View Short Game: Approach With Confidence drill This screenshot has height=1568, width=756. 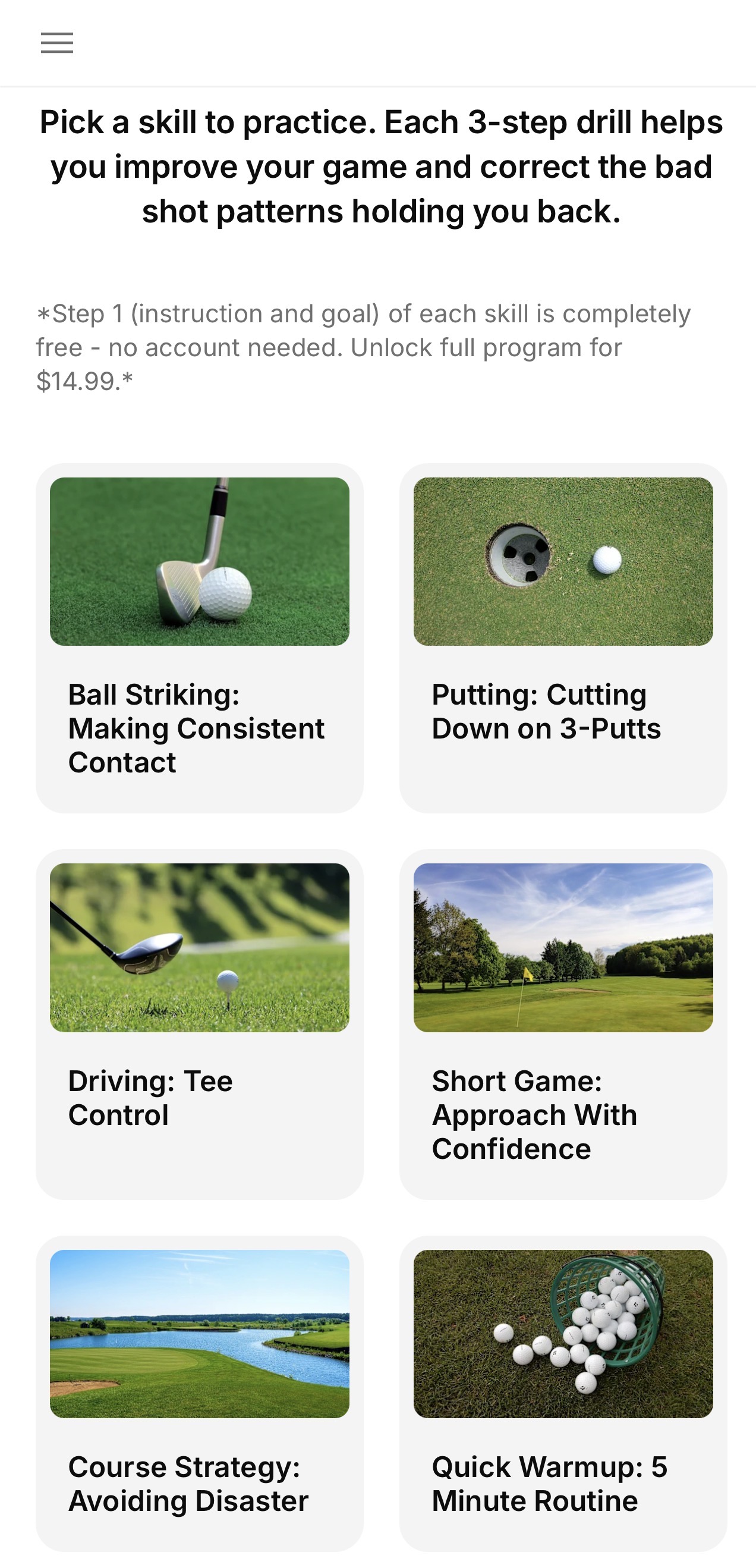(x=563, y=1024)
